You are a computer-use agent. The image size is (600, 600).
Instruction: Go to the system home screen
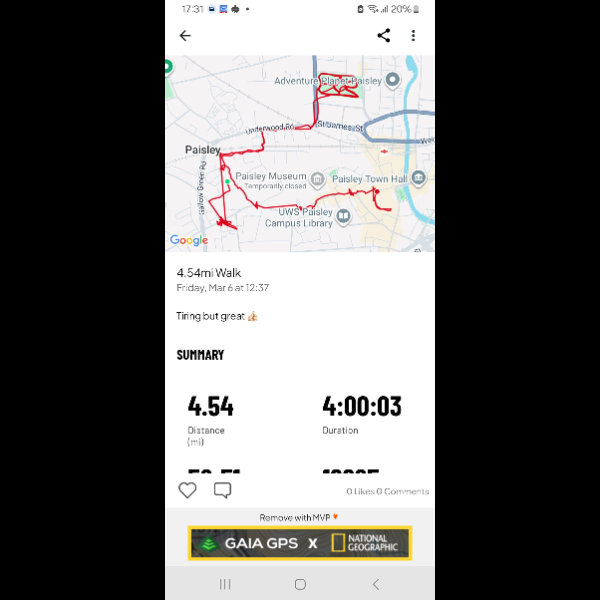coord(300,584)
